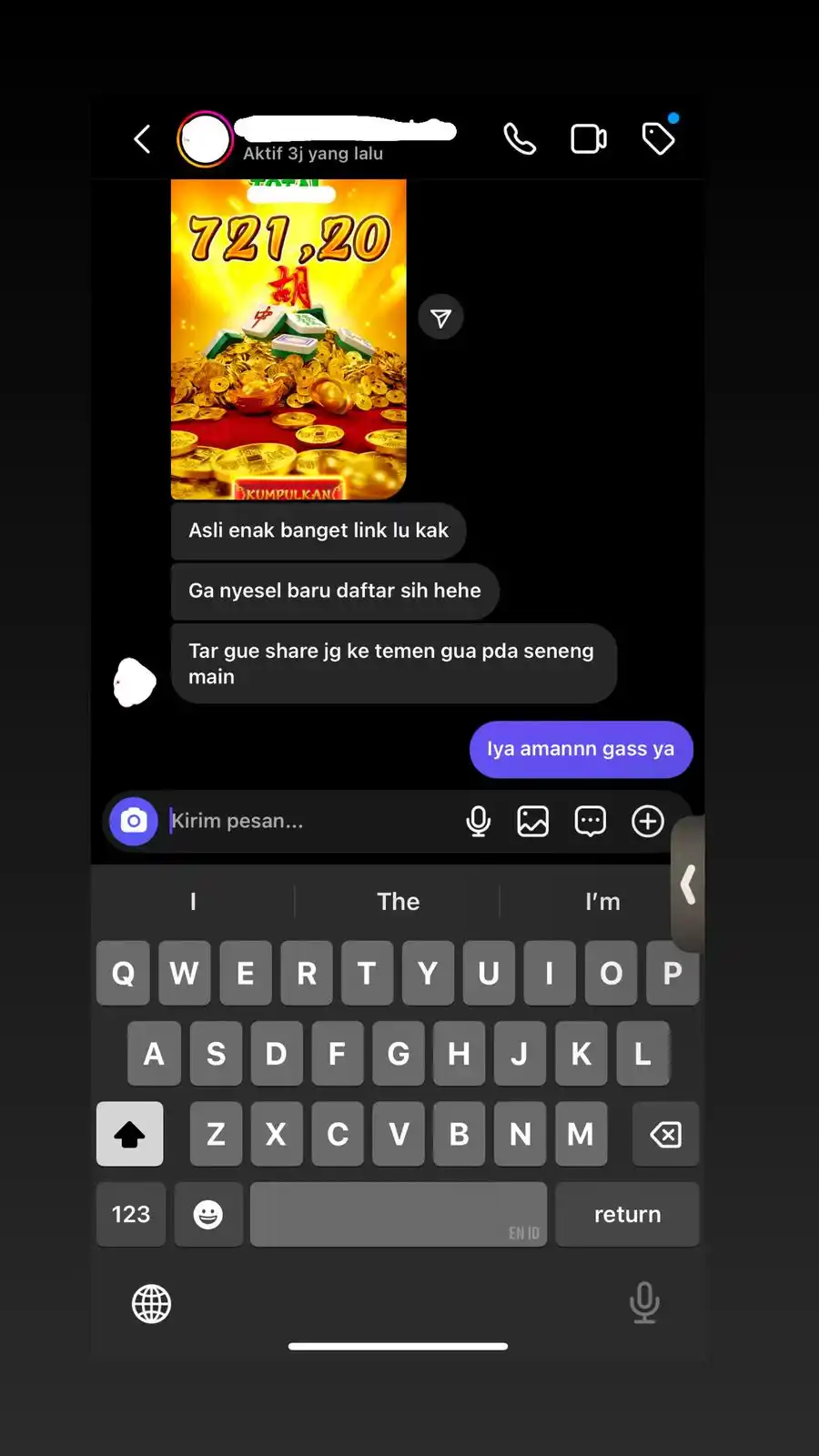The height and width of the screenshot is (1456, 819).
Task: Choose the keyboard suggestion "The"
Action: click(398, 902)
